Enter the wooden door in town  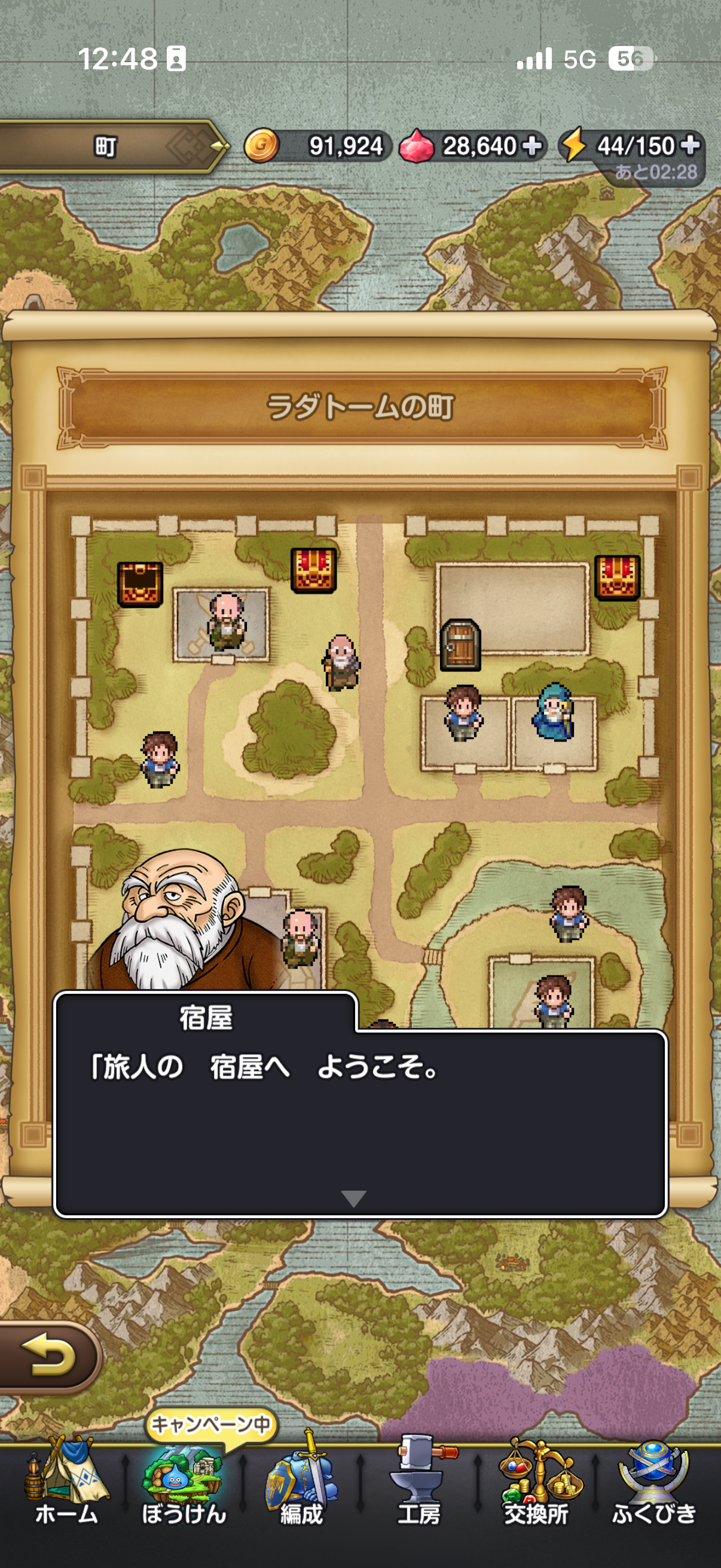pos(460,645)
